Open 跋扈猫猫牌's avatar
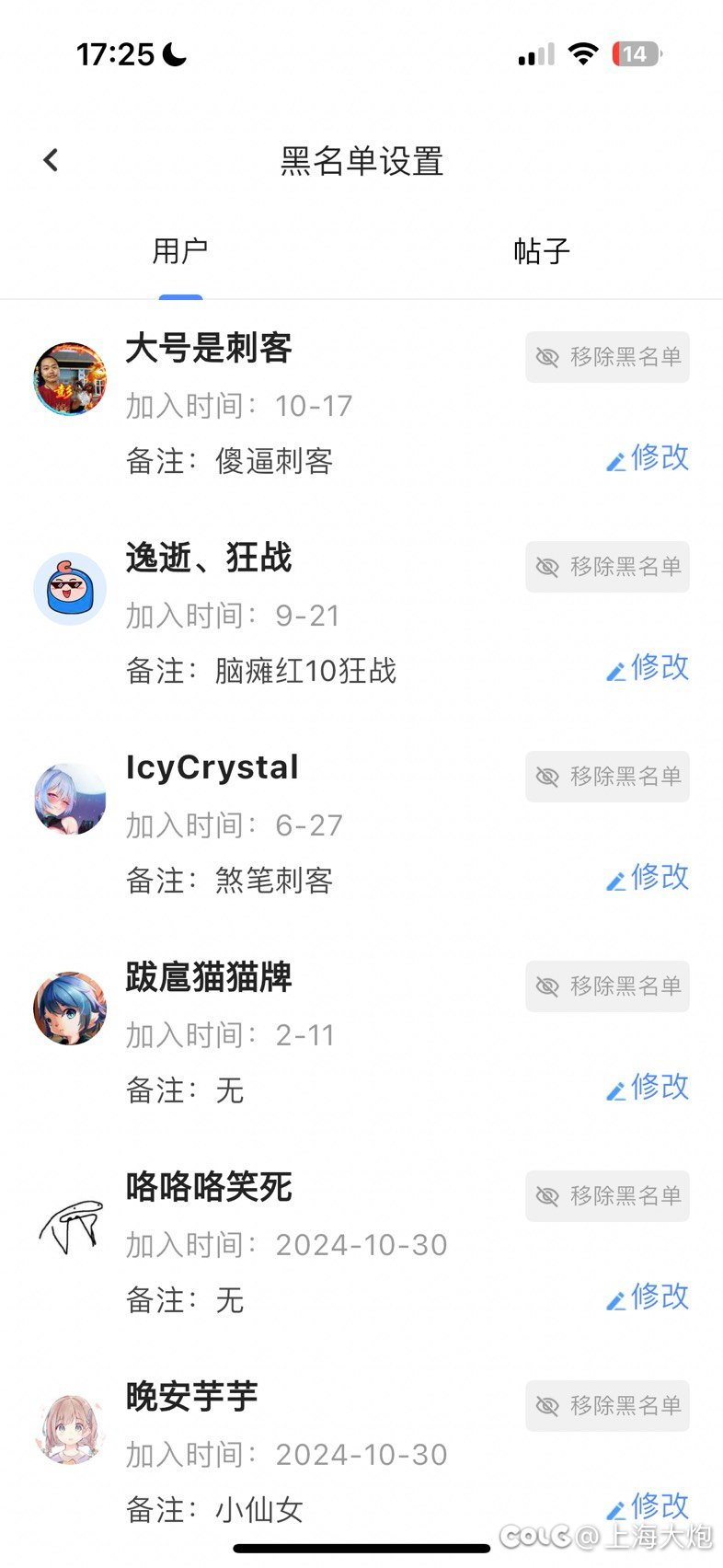The width and height of the screenshot is (723, 1568). (x=70, y=1009)
